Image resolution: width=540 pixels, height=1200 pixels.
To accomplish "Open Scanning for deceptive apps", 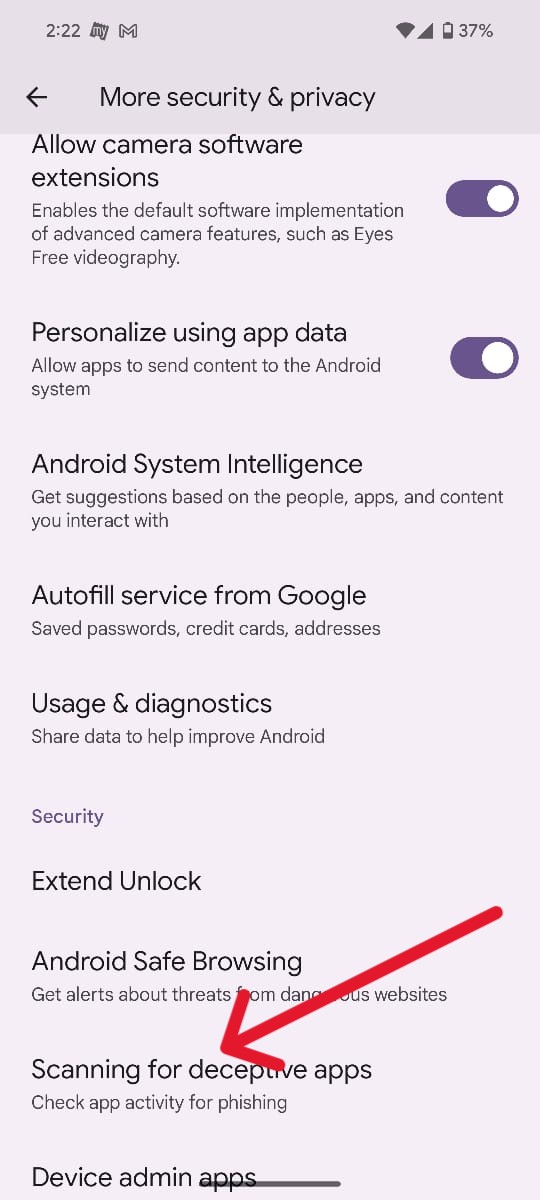I will [270, 1085].
